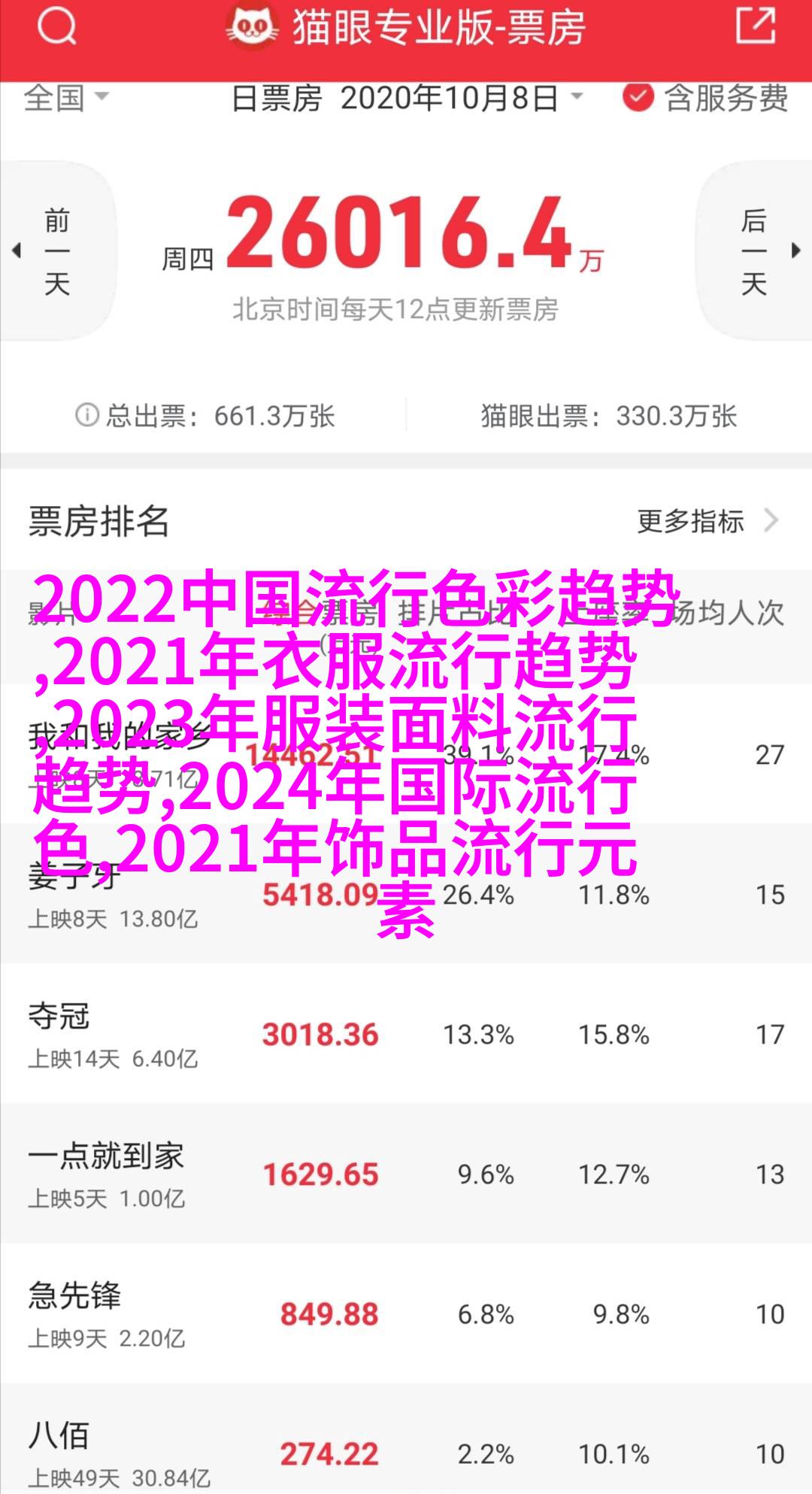Open the 八佰 movie row
The image size is (812, 1494).
[406, 1440]
